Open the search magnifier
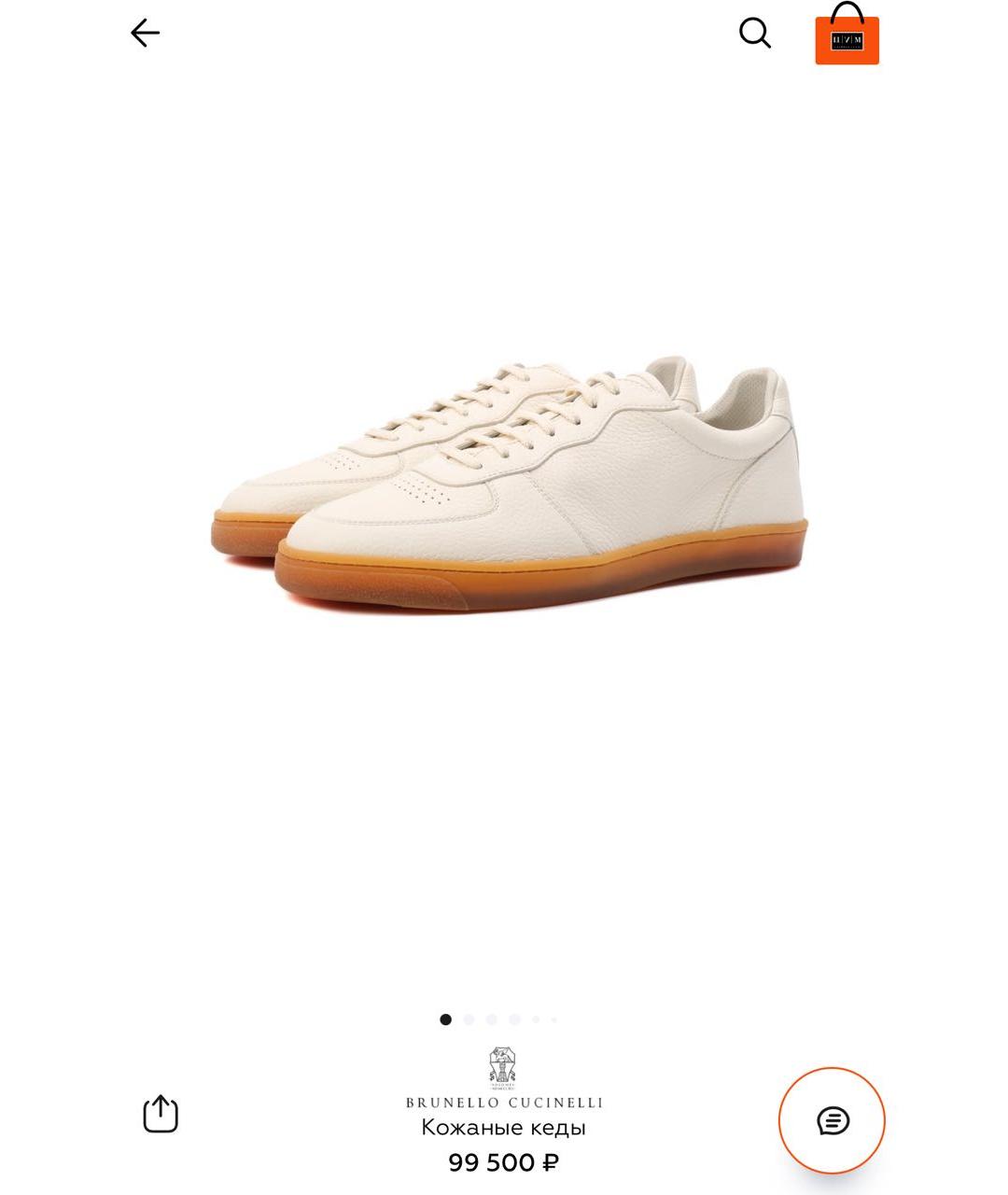1008x1195 pixels. tap(754, 34)
